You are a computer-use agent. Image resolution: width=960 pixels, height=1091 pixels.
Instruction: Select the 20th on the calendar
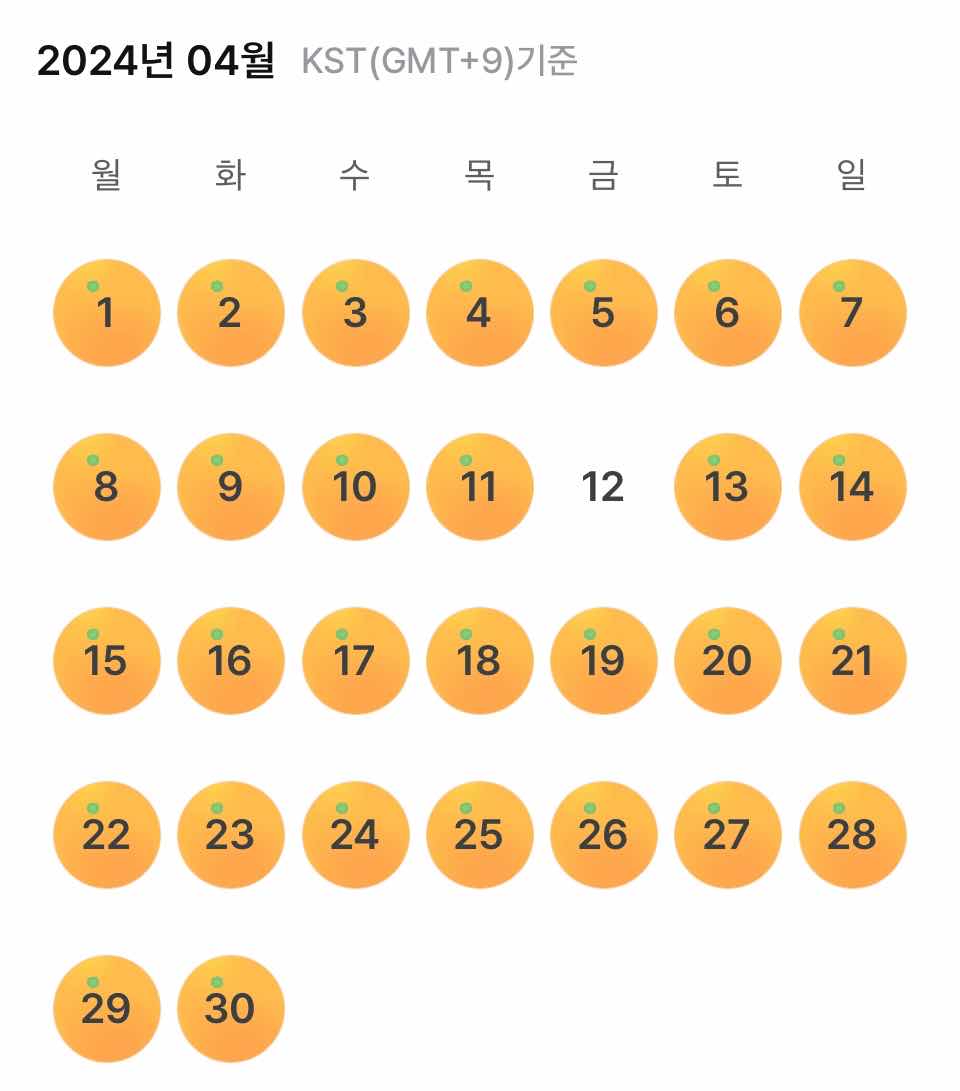point(727,661)
